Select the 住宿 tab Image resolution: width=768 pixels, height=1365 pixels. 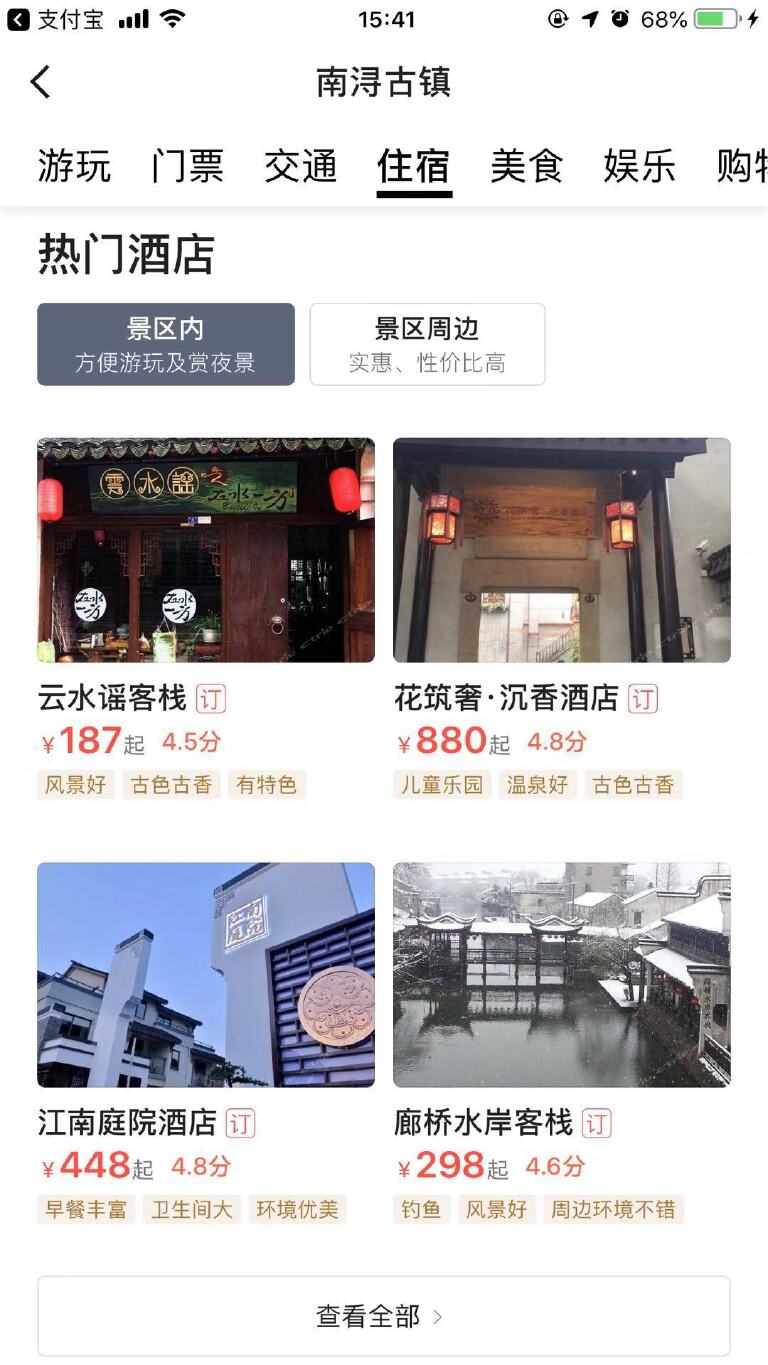[414, 166]
